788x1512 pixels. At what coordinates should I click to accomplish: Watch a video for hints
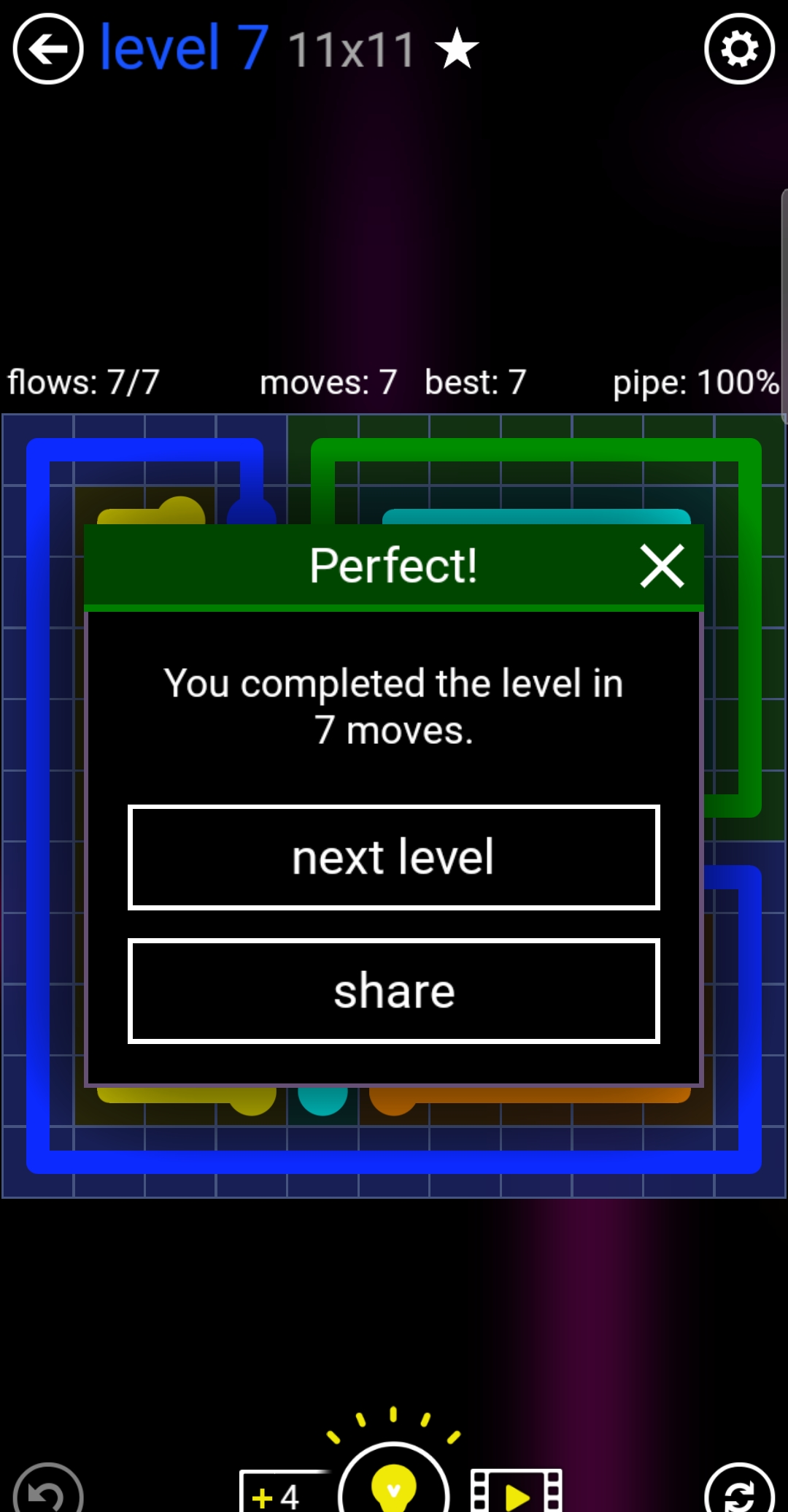click(x=517, y=1492)
